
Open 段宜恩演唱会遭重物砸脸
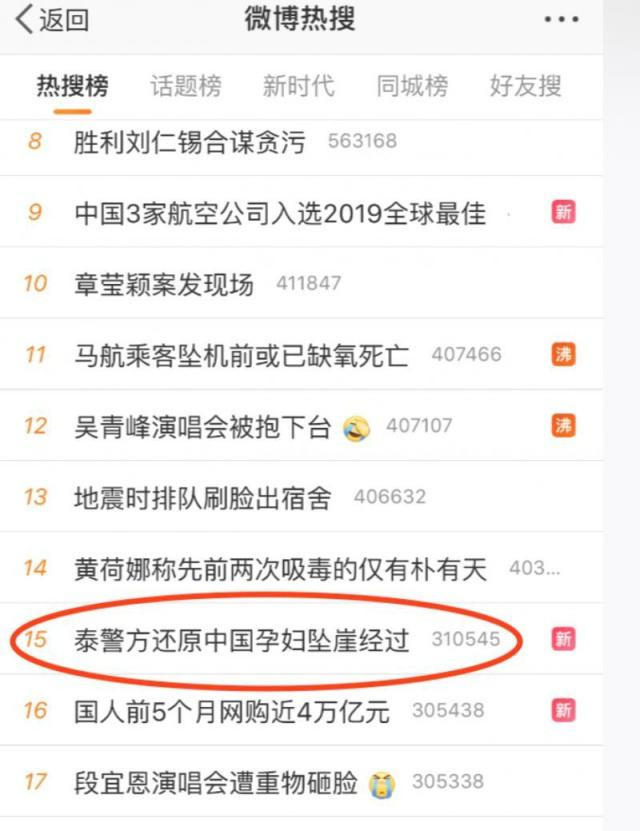coord(216,782)
